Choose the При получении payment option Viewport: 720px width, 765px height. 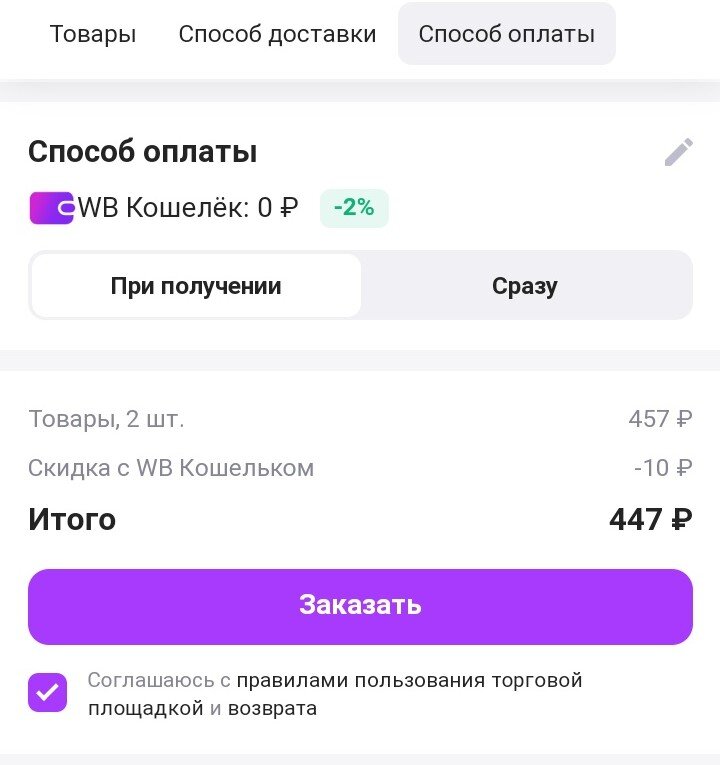pos(196,286)
